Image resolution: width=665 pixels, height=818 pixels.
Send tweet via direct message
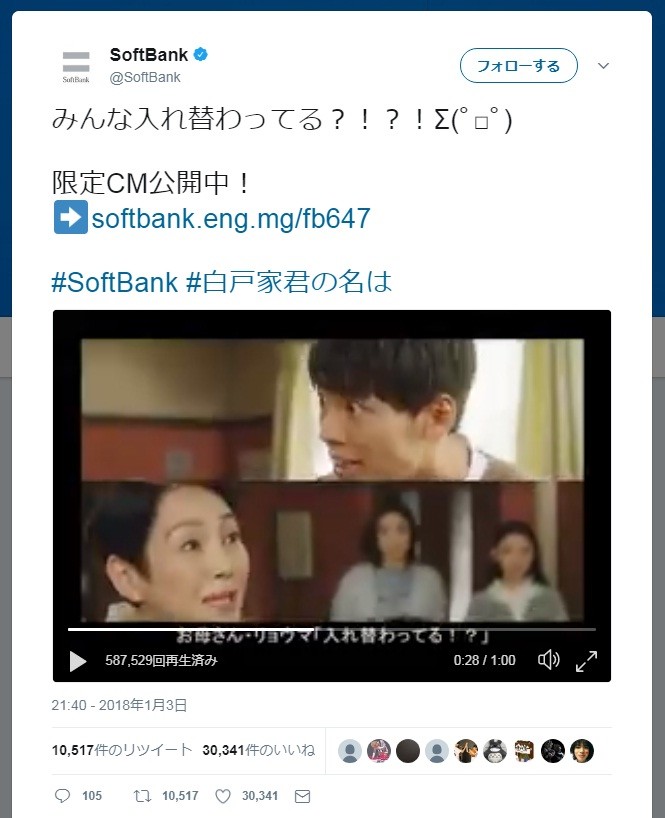click(x=303, y=796)
